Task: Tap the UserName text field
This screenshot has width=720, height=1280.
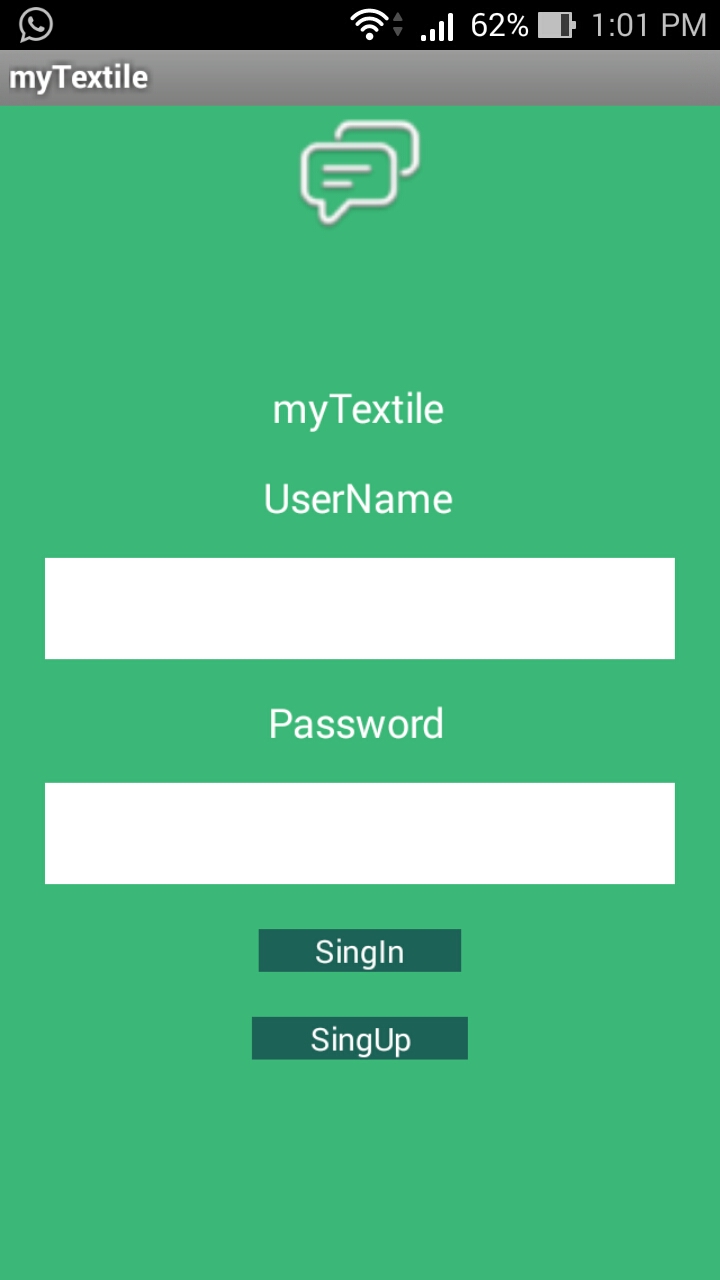Action: pyautogui.click(x=360, y=608)
